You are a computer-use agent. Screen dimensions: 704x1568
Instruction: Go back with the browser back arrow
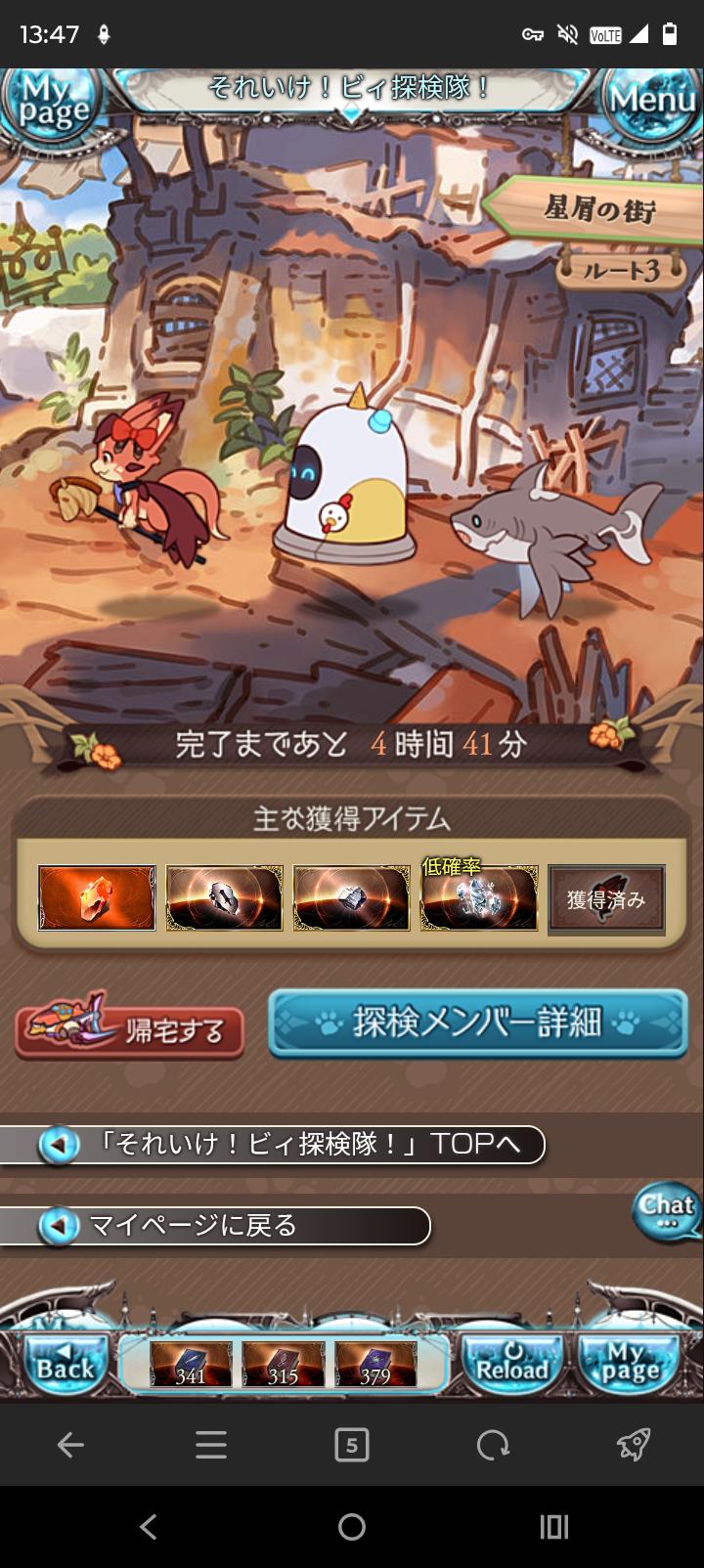(x=69, y=1444)
